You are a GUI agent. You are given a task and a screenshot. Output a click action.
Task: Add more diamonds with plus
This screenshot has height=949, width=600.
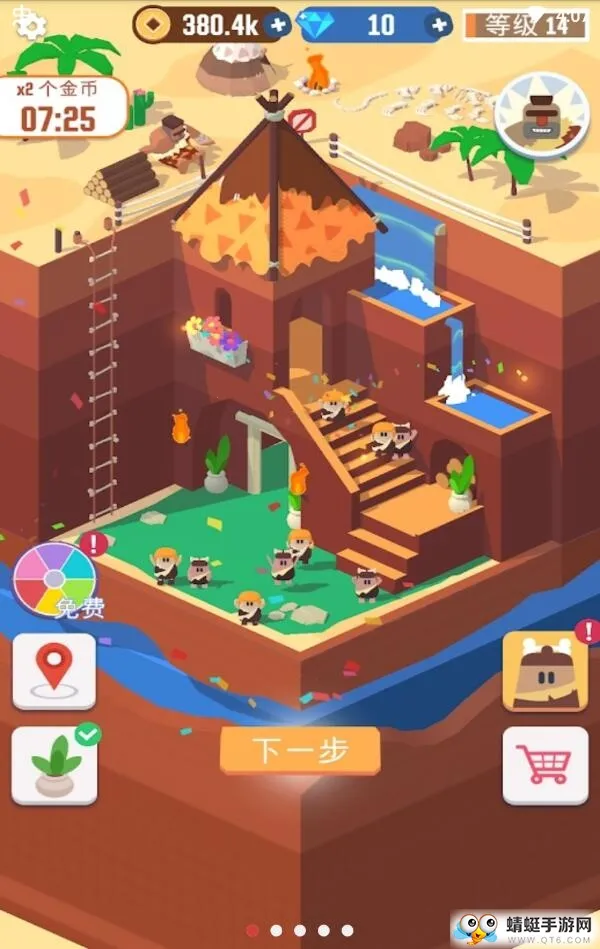pos(437,25)
